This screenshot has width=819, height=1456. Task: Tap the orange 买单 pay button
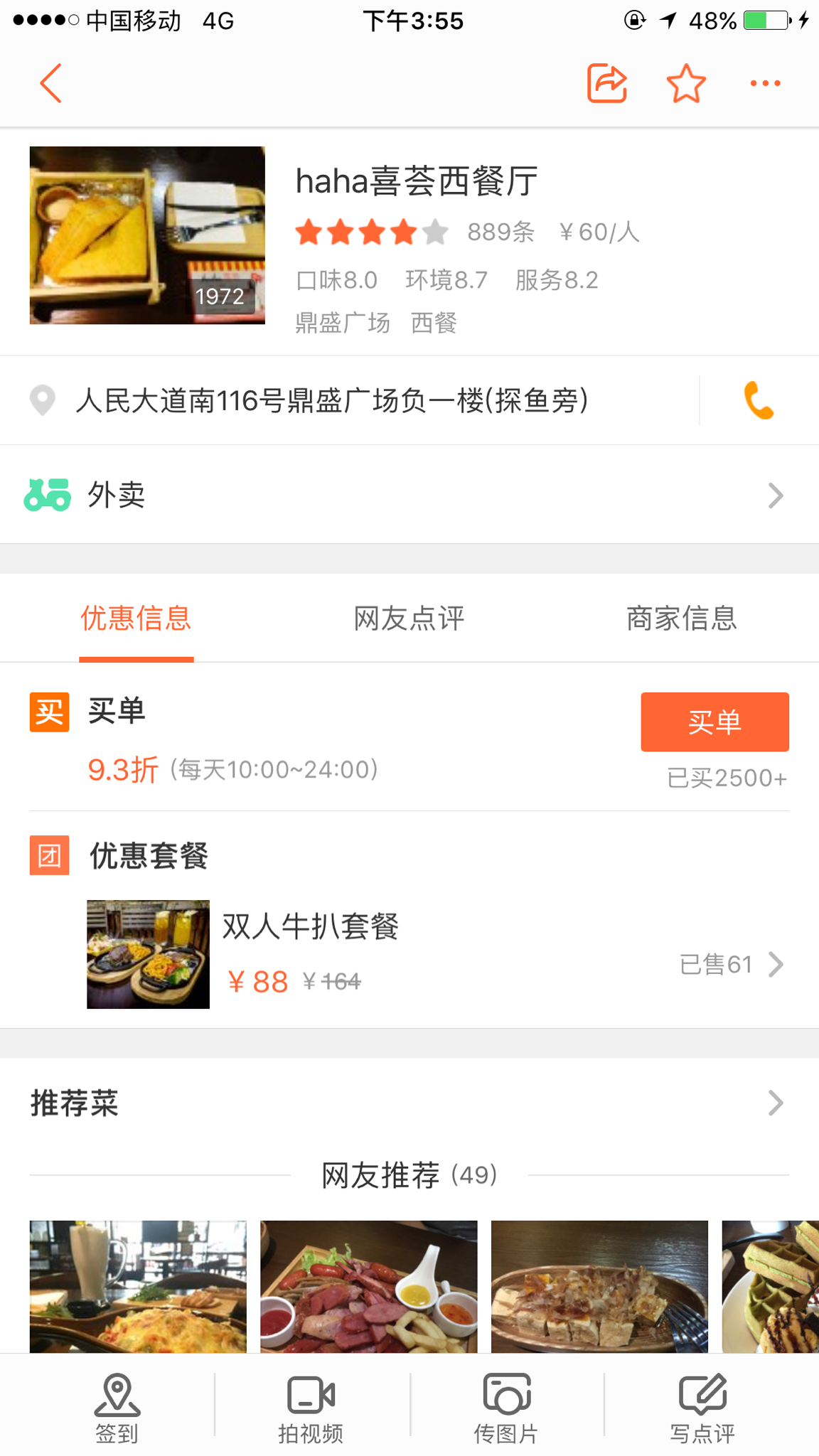point(714,722)
